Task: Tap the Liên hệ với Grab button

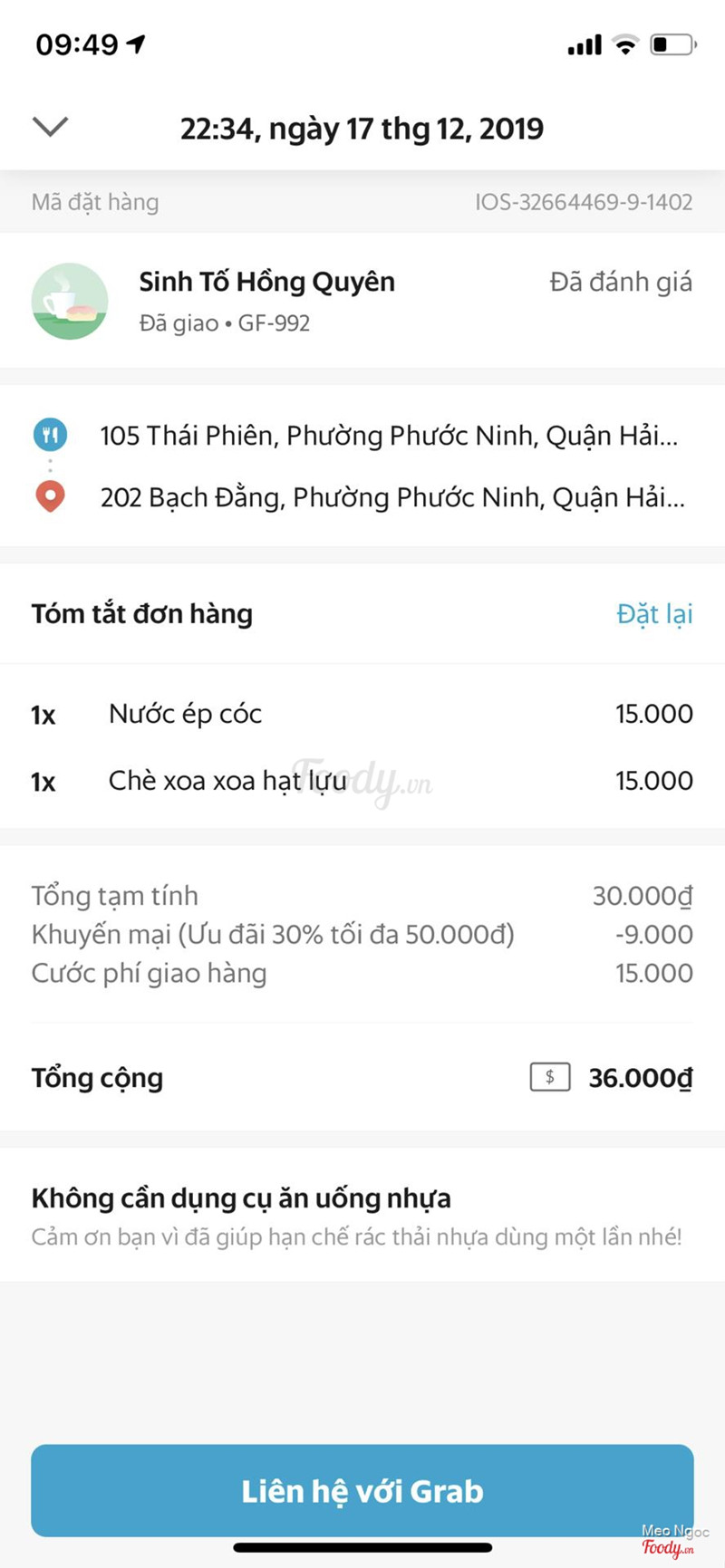Action: click(x=362, y=1490)
